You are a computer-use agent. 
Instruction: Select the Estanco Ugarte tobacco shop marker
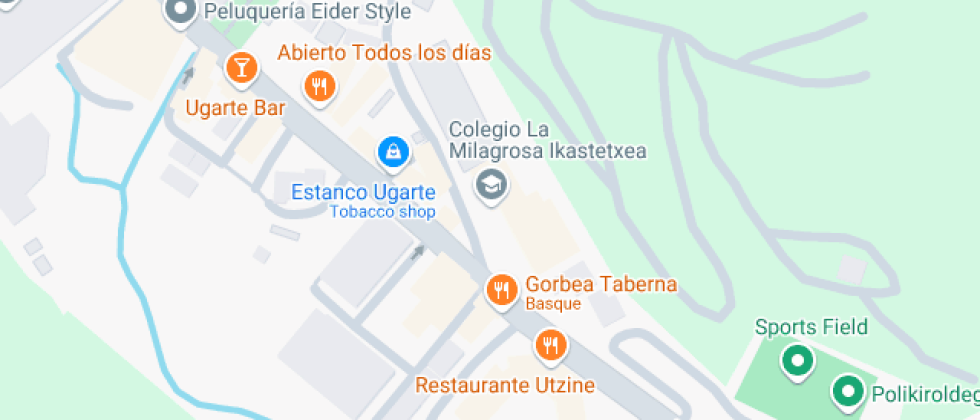tap(393, 152)
